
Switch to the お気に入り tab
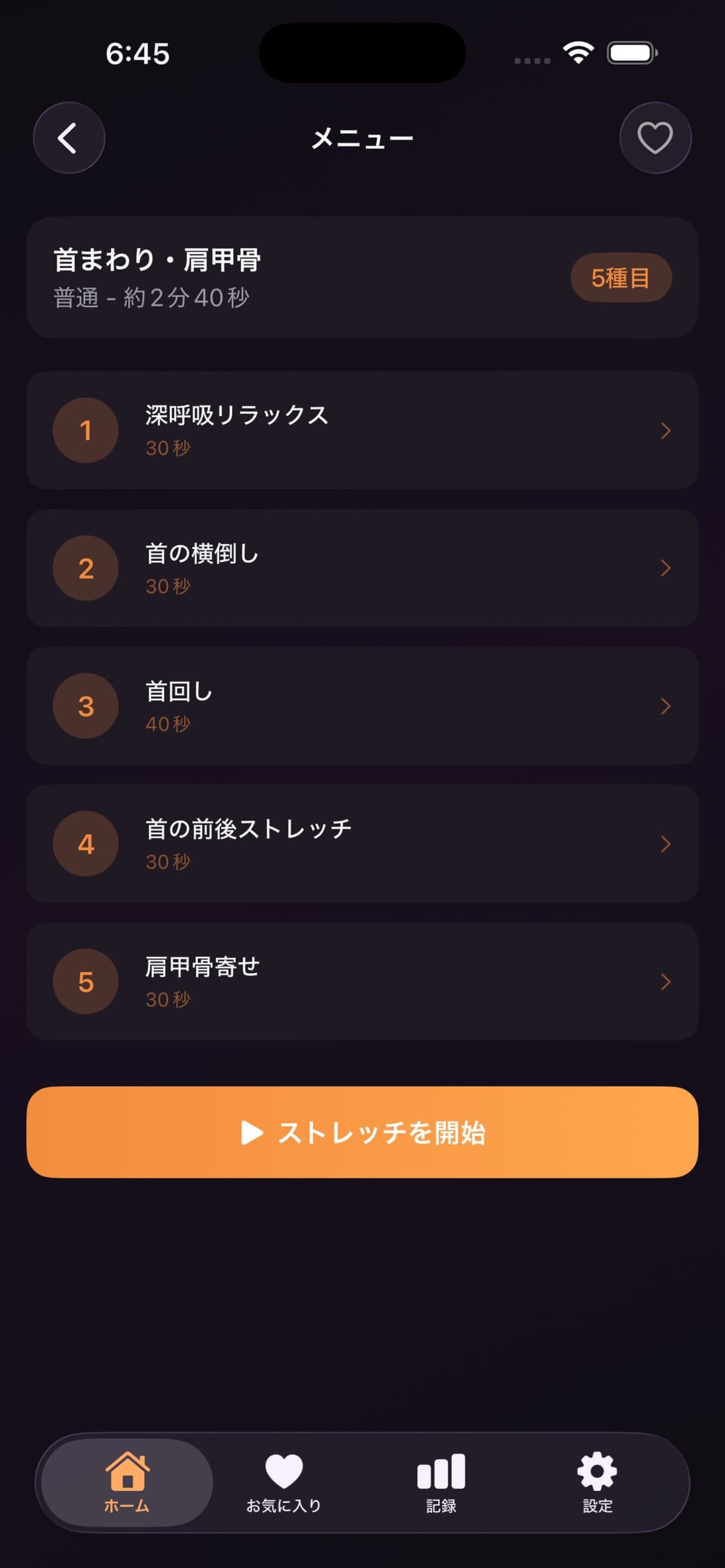tap(284, 1483)
